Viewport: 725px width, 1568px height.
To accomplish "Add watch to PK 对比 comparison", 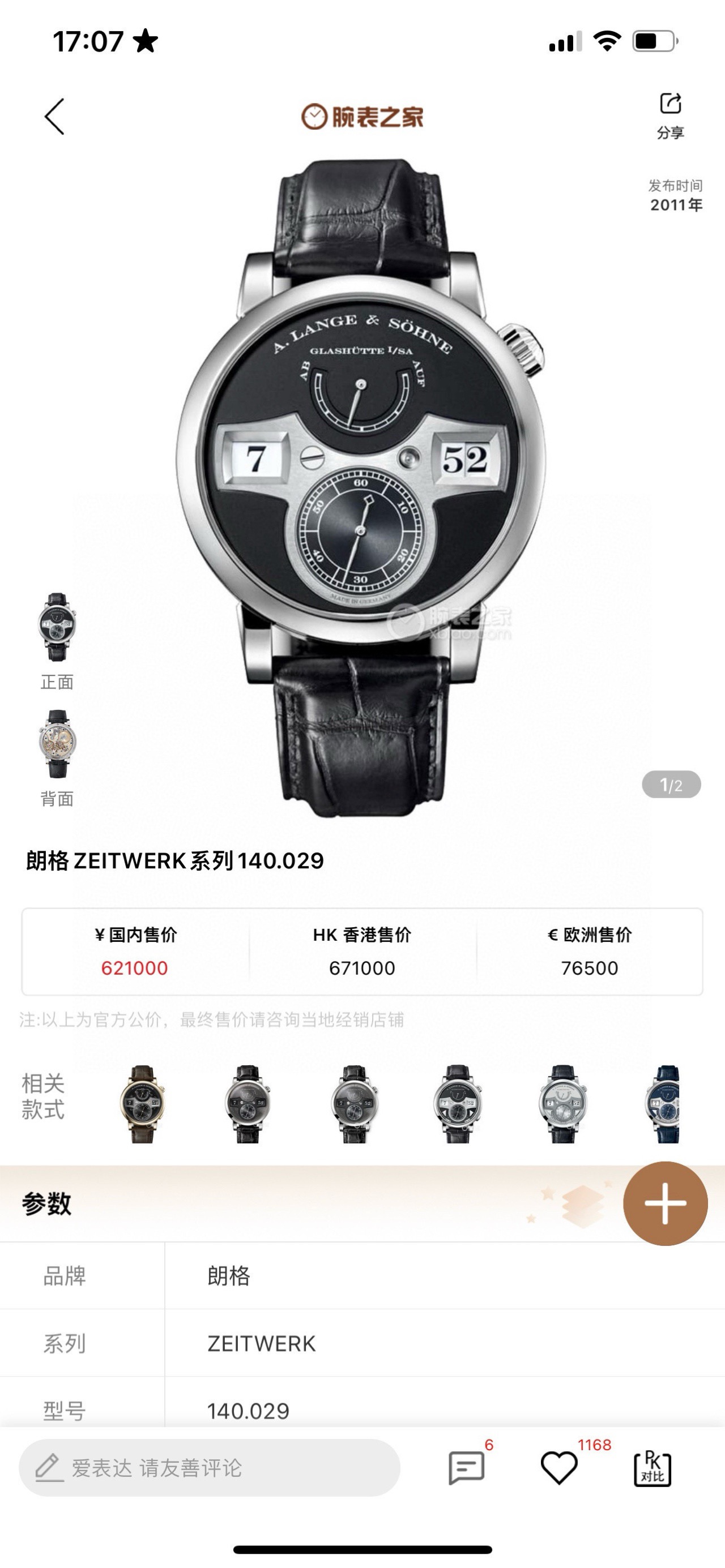I will 652,1468.
